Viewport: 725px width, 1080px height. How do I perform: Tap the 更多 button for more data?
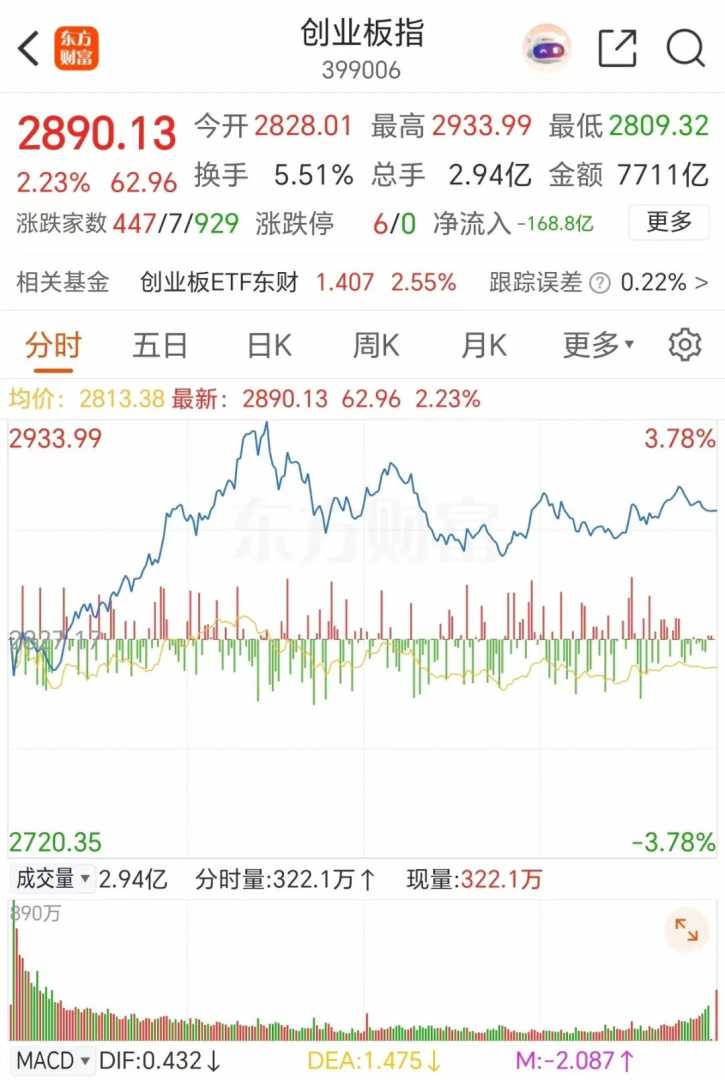point(668,222)
